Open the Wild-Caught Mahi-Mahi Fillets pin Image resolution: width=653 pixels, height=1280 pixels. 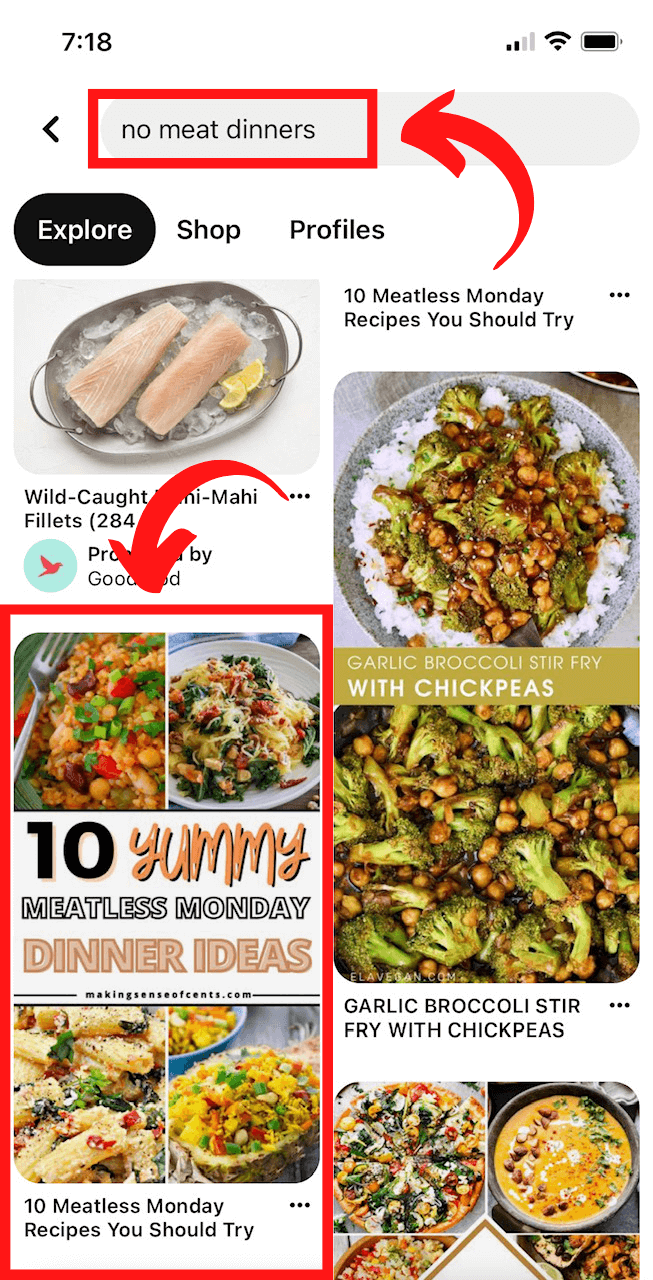(166, 375)
